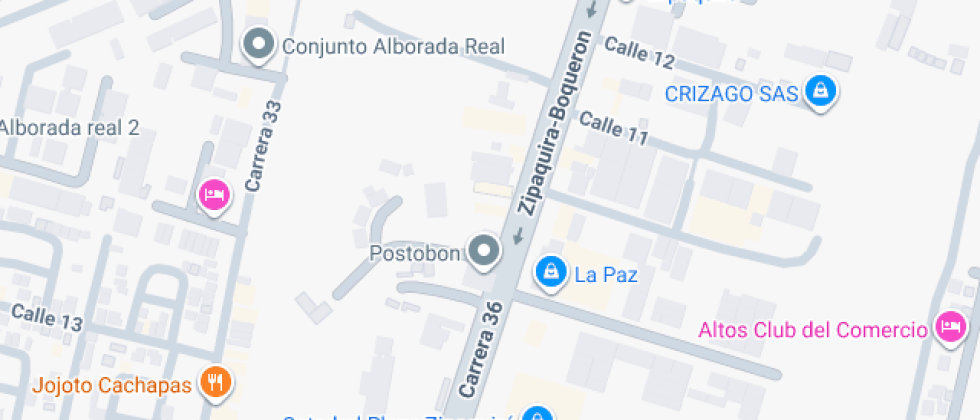The width and height of the screenshot is (980, 420).
Task: Open the Jojoto Cachapas restaurant marker
Action: click(215, 381)
